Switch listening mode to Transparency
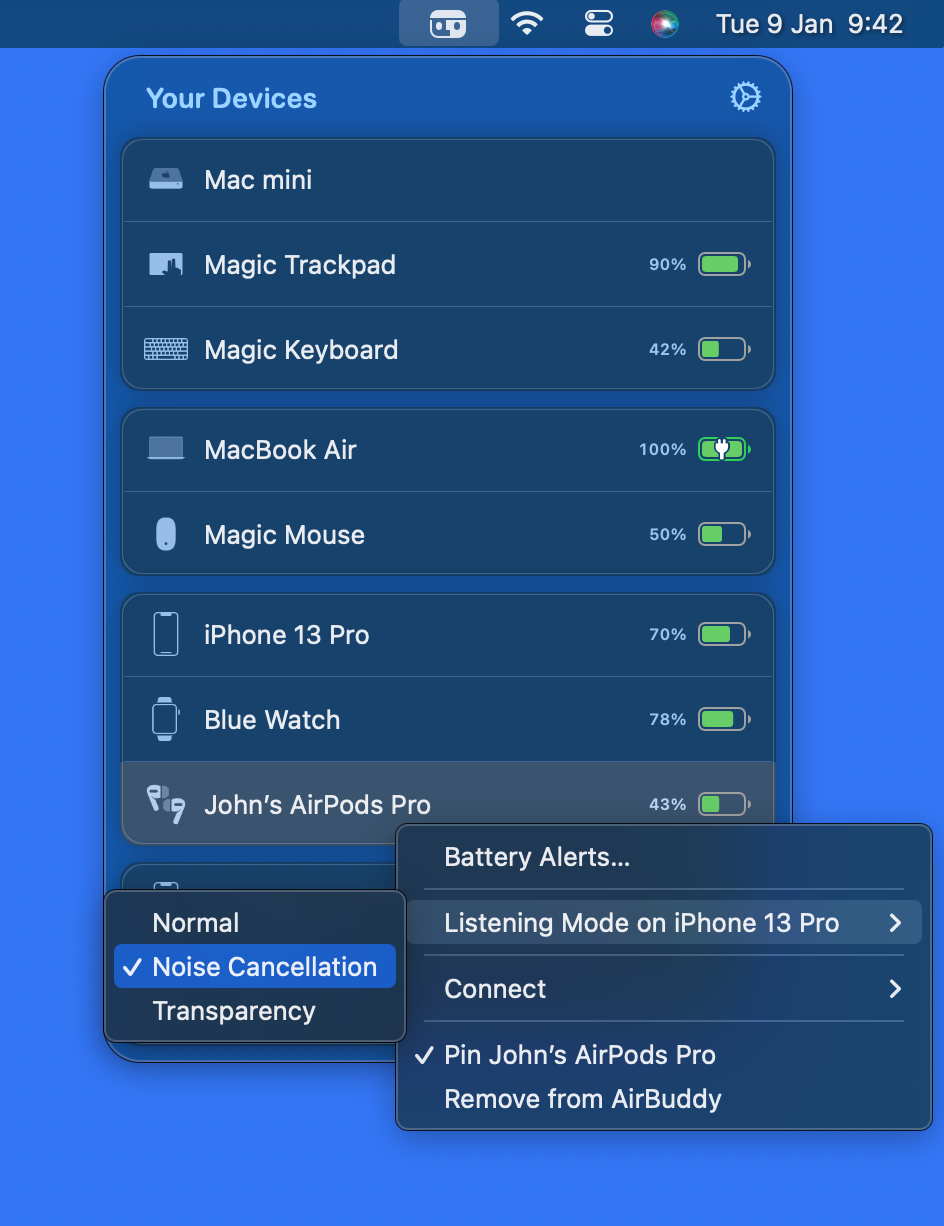The width and height of the screenshot is (944, 1226). pos(234,1011)
